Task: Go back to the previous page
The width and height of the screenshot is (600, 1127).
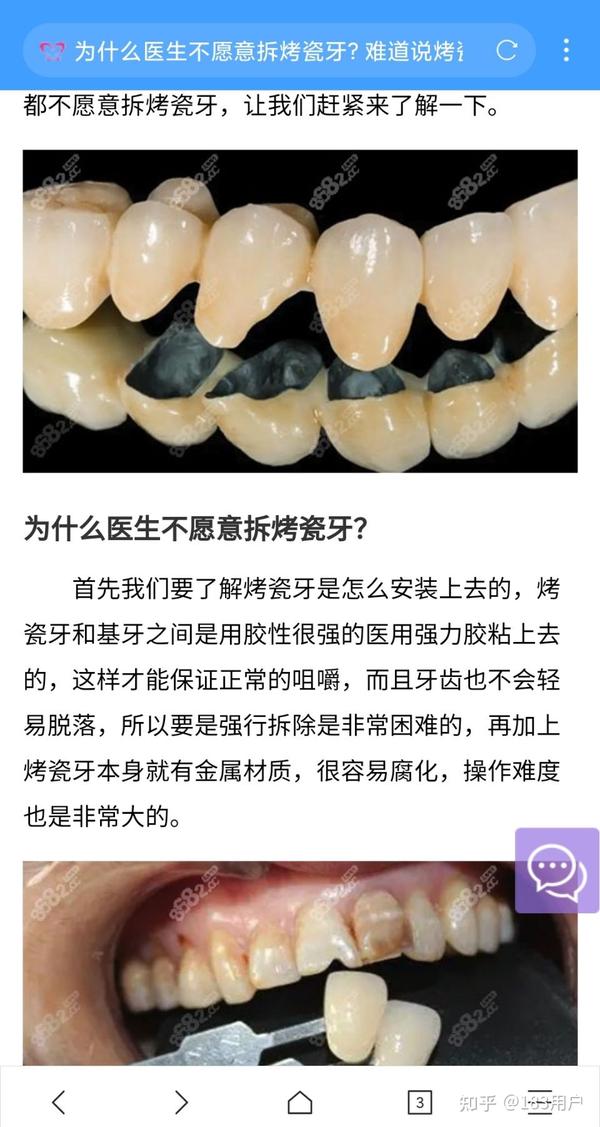Action: pos(60,1102)
